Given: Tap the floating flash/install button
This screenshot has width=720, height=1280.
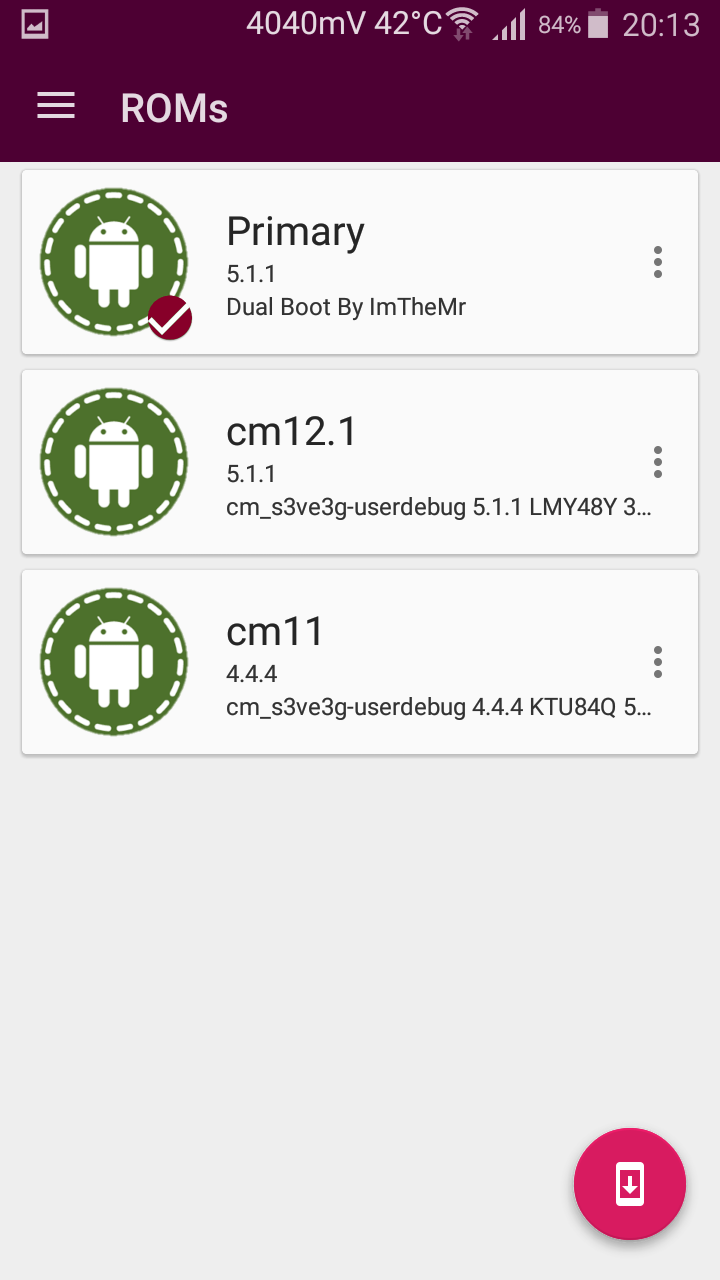Looking at the screenshot, I should tap(630, 1184).
